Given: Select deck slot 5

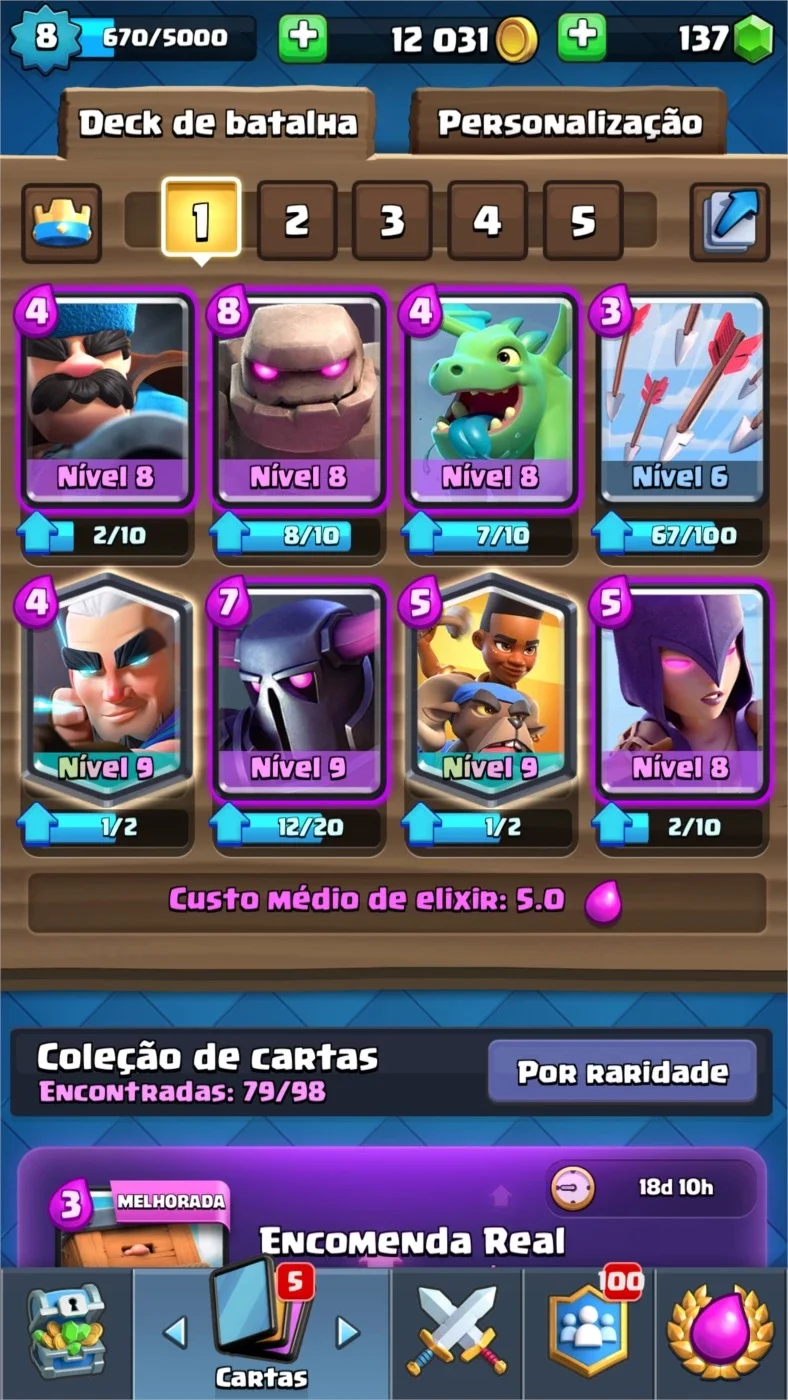Looking at the screenshot, I should click(583, 220).
